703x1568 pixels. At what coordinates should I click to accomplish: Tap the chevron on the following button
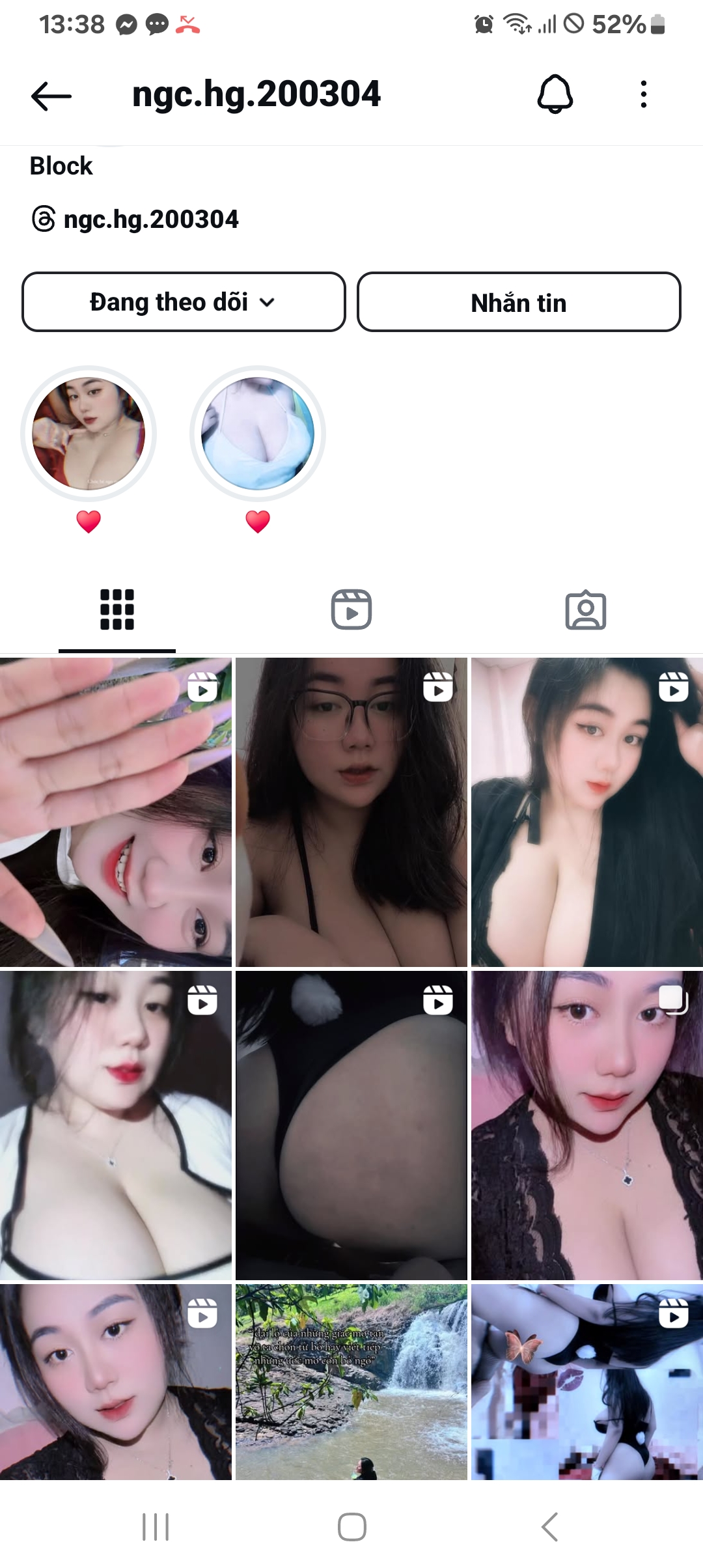click(x=268, y=302)
